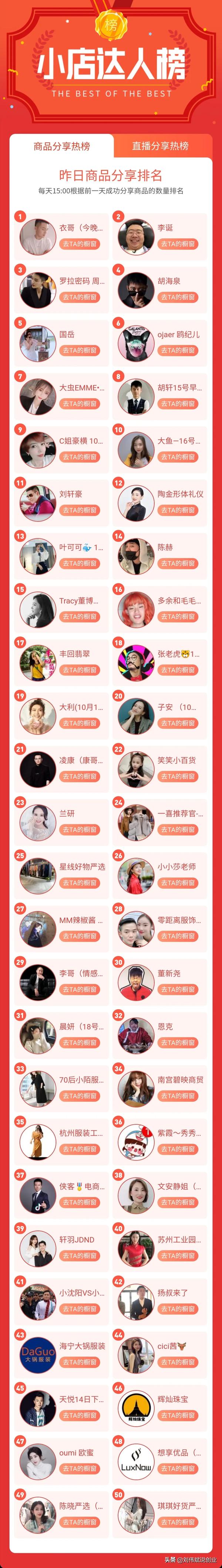Switch to the 直播分享热榜 tab
The width and height of the screenshot is (222, 1568).
[160, 146]
